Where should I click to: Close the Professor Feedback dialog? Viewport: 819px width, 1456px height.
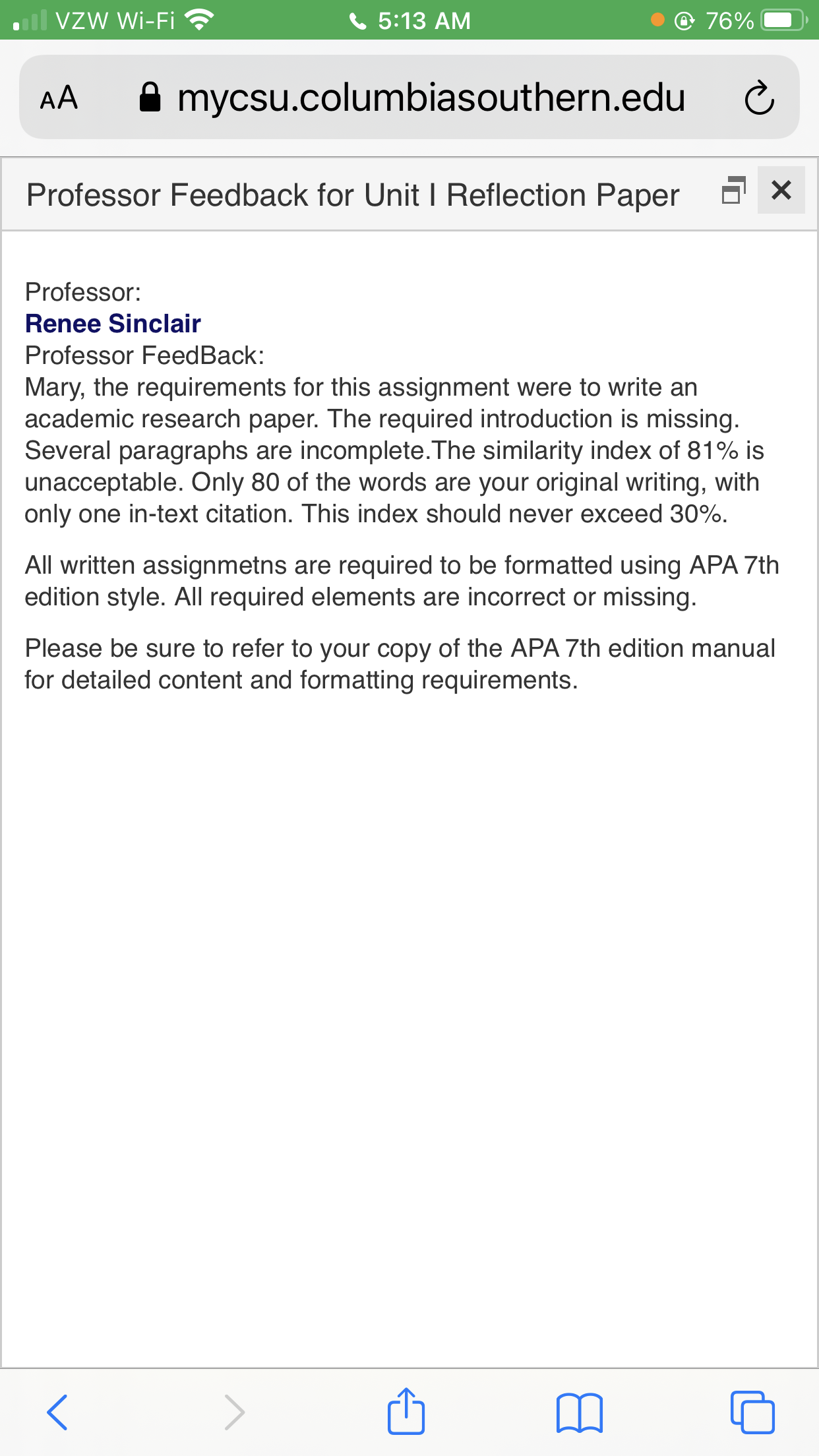(x=781, y=191)
